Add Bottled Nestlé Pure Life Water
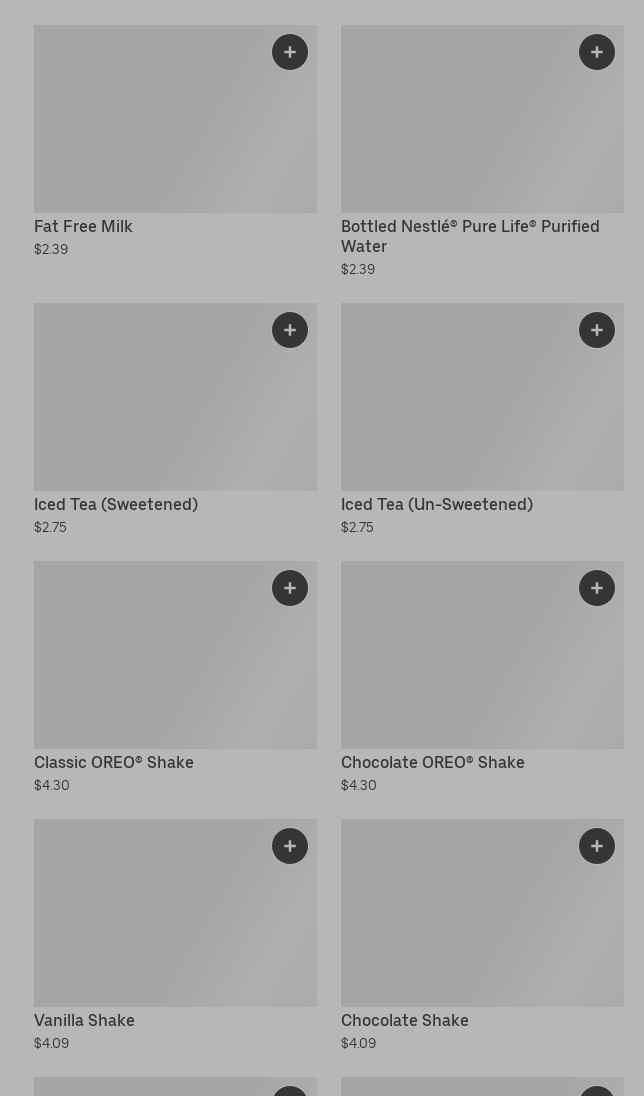 [597, 52]
